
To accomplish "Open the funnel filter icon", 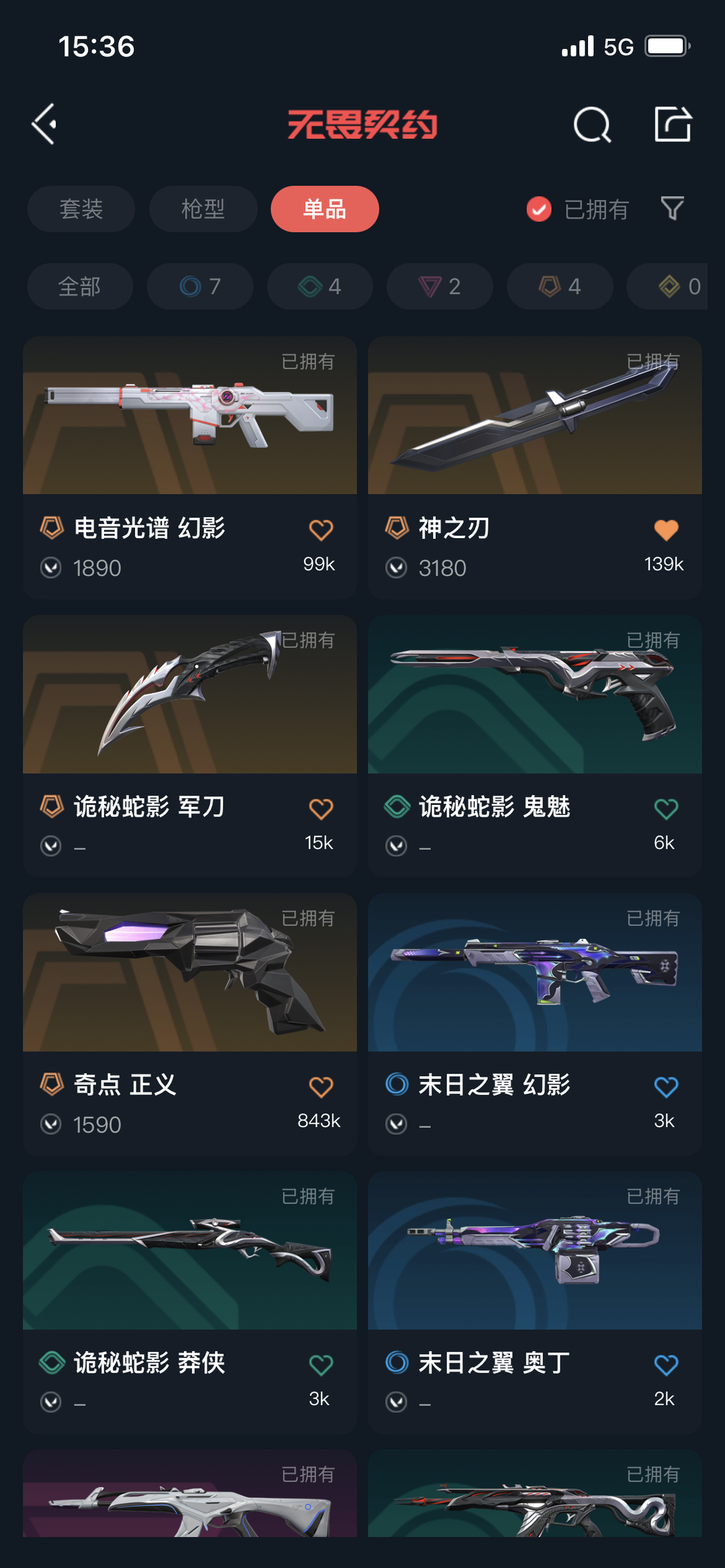I will point(672,209).
